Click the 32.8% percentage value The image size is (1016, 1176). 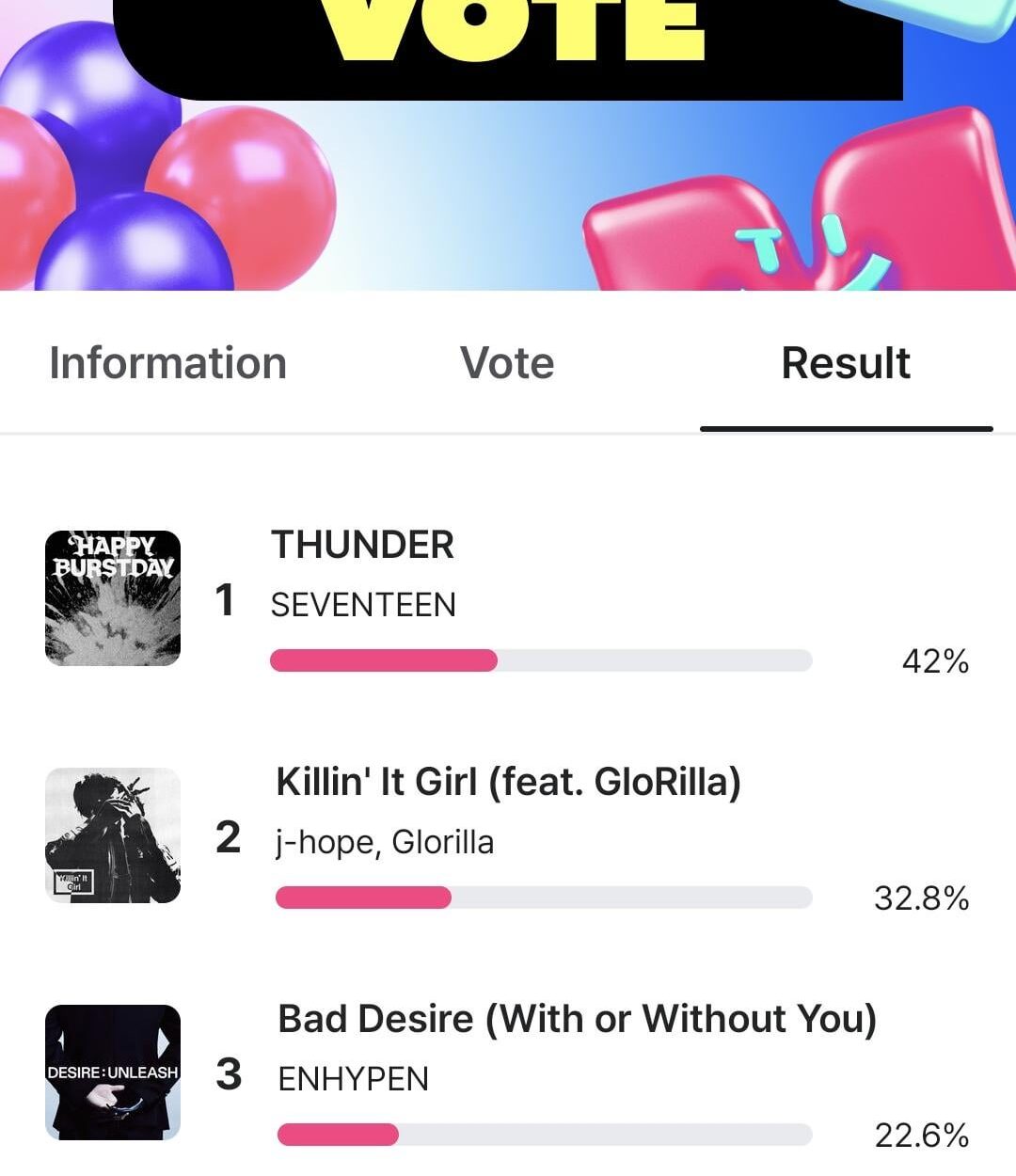tap(921, 898)
